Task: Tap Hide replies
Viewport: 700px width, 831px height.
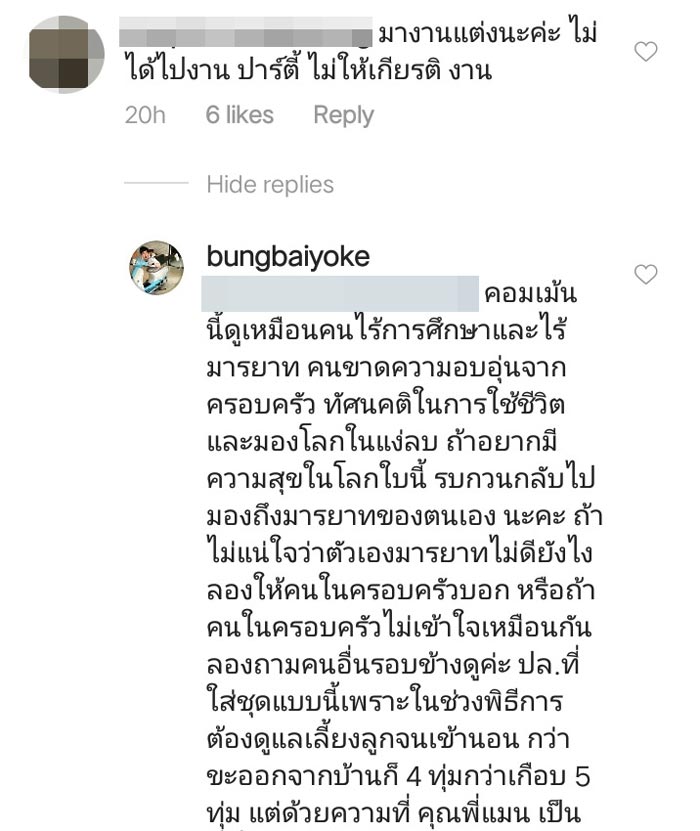Action: [x=270, y=185]
